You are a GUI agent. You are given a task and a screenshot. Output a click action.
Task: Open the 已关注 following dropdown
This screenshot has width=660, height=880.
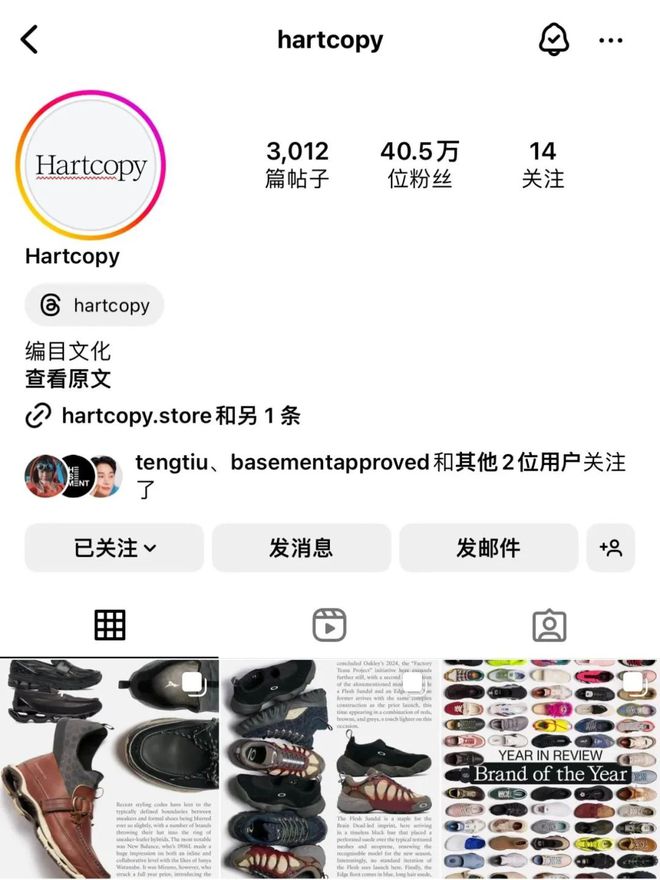coord(114,548)
